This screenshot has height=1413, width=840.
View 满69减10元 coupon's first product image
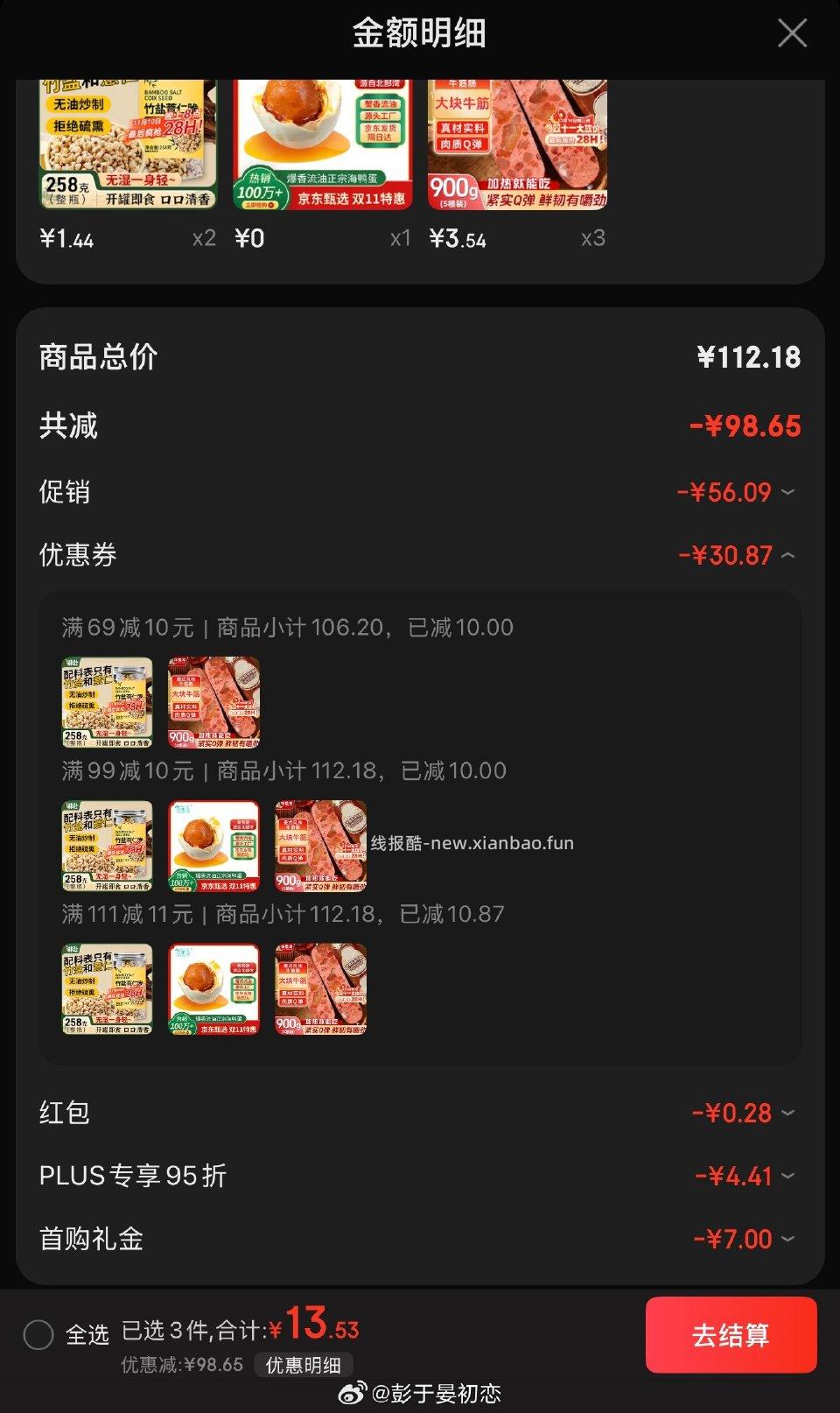pos(106,700)
